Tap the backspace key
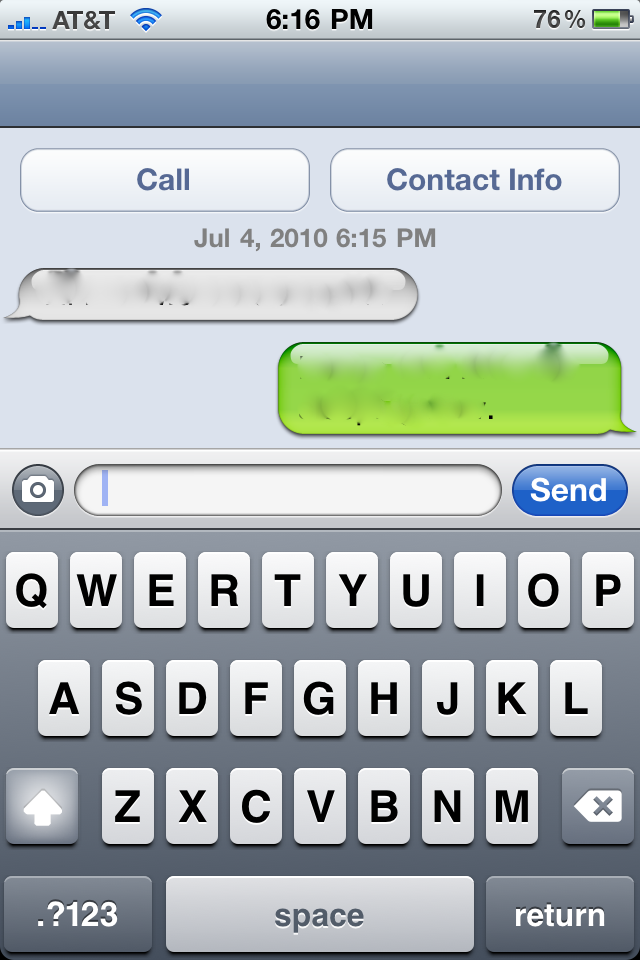 tap(597, 806)
